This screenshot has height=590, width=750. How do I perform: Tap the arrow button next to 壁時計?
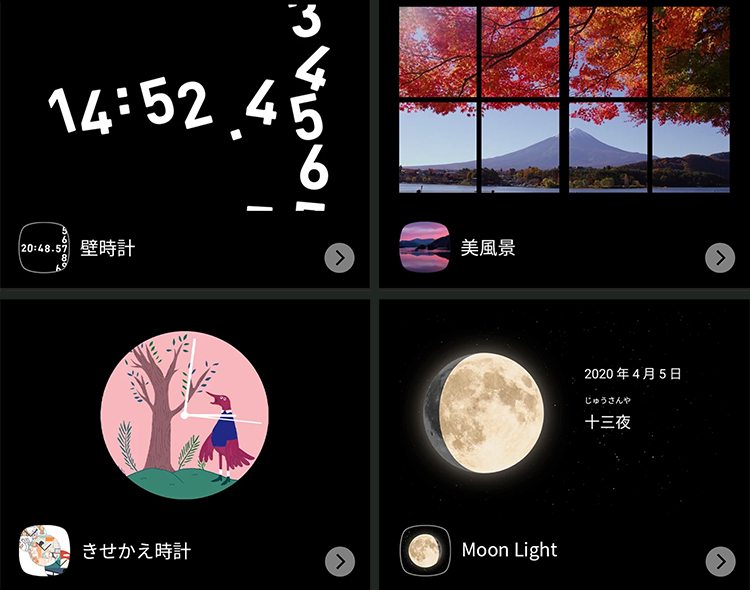[x=340, y=258]
